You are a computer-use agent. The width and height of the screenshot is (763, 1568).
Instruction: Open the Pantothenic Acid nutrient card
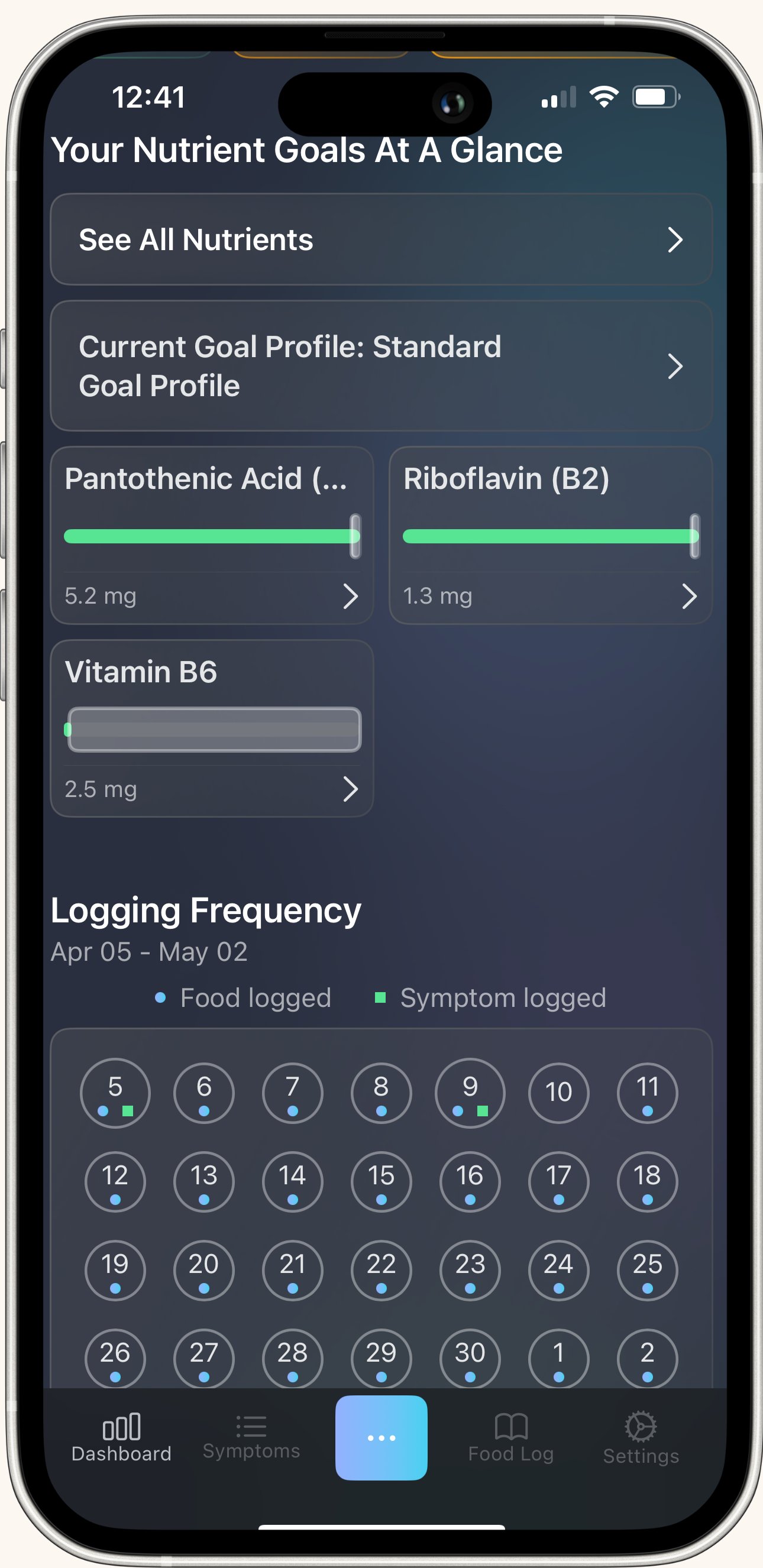tap(212, 536)
